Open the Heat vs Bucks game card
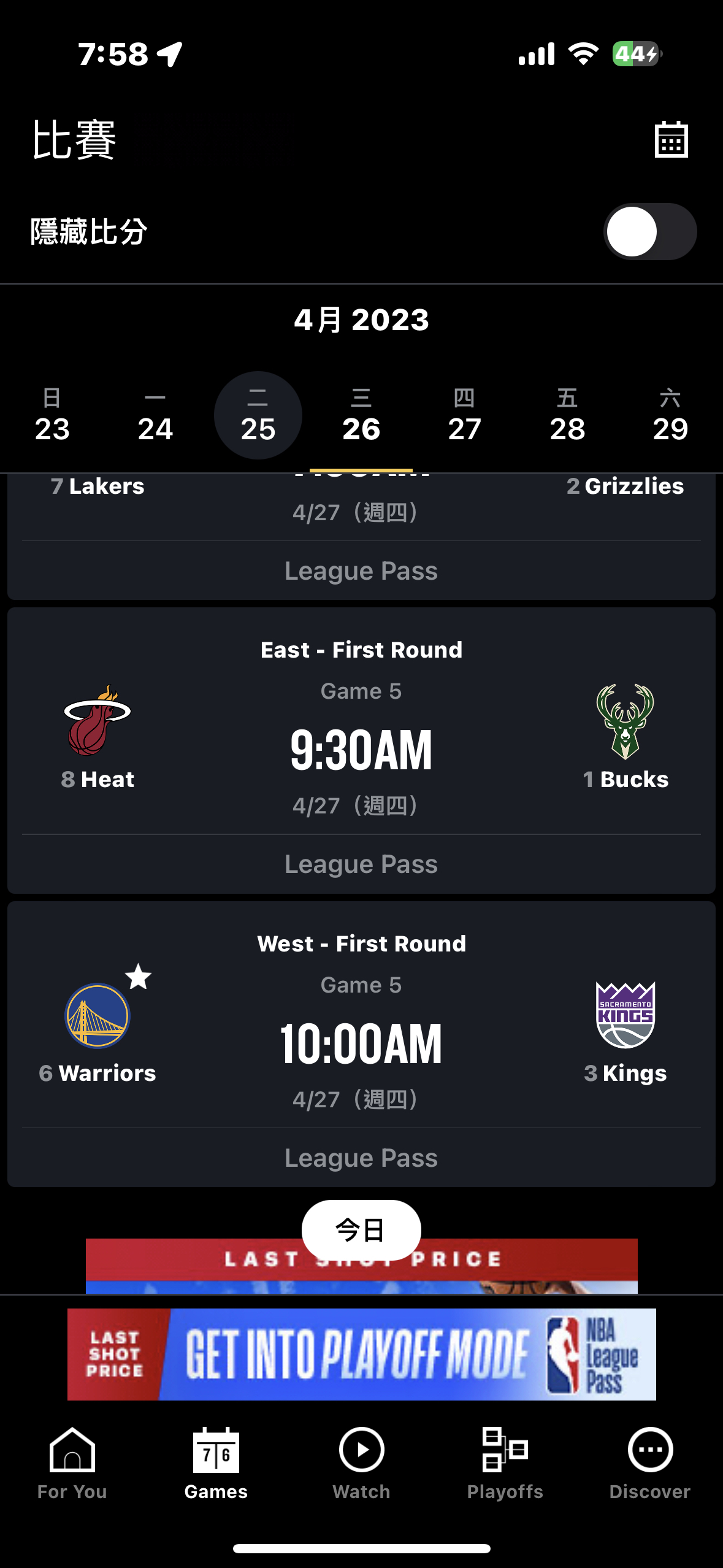Image resolution: width=723 pixels, height=1568 pixels. click(x=361, y=722)
